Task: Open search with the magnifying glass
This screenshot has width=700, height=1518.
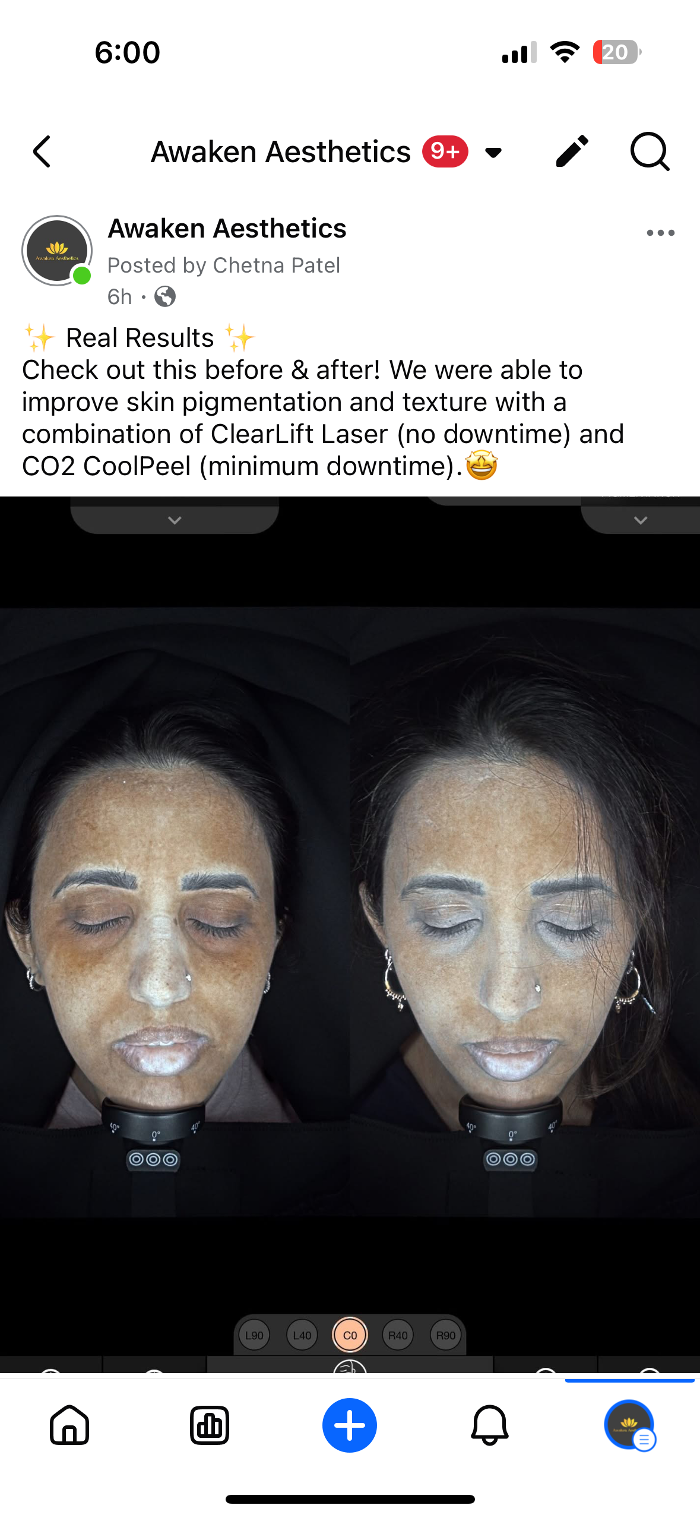Action: click(649, 152)
